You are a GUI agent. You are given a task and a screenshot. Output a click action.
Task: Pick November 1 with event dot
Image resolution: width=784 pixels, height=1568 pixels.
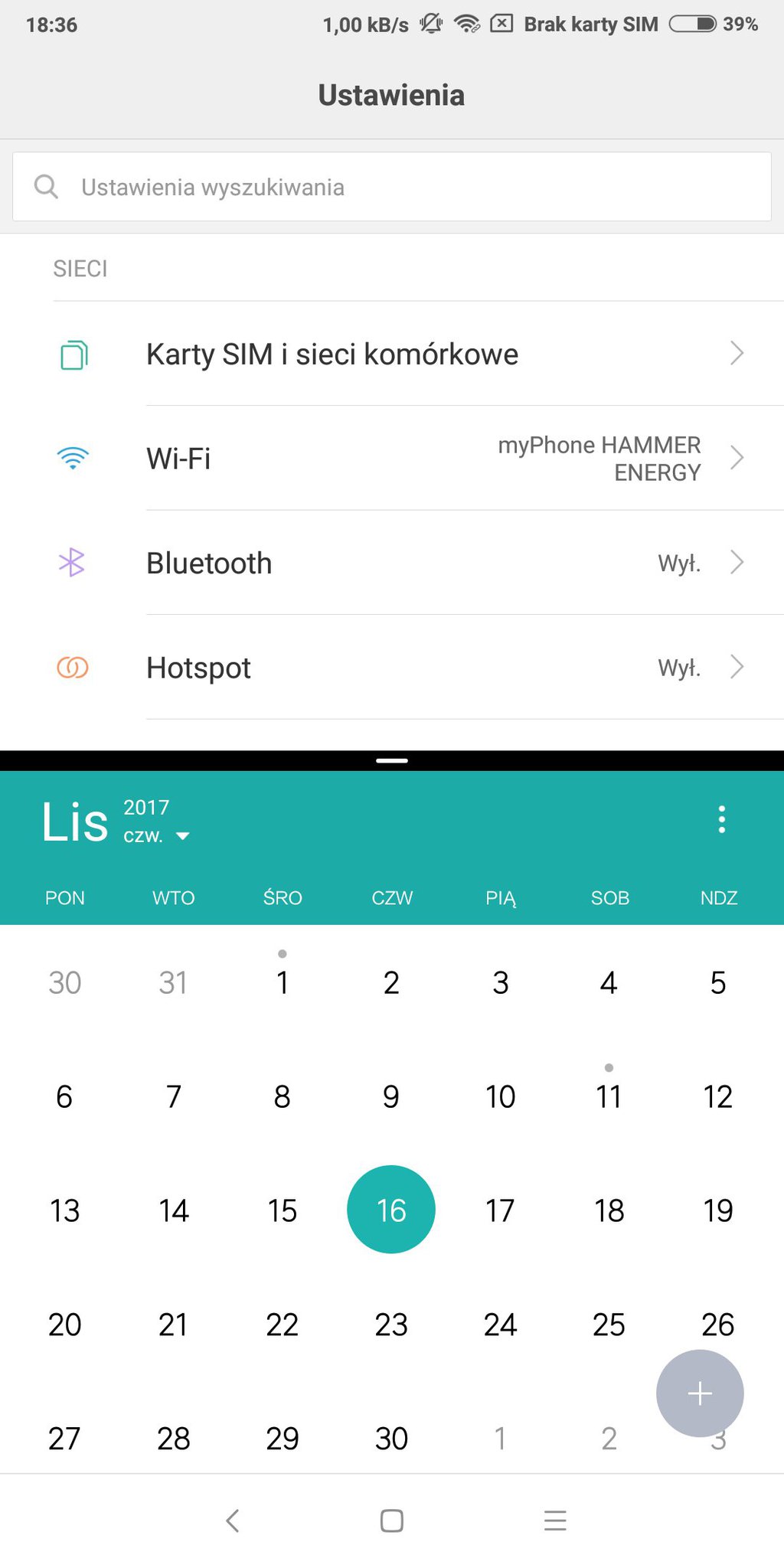pos(283,982)
